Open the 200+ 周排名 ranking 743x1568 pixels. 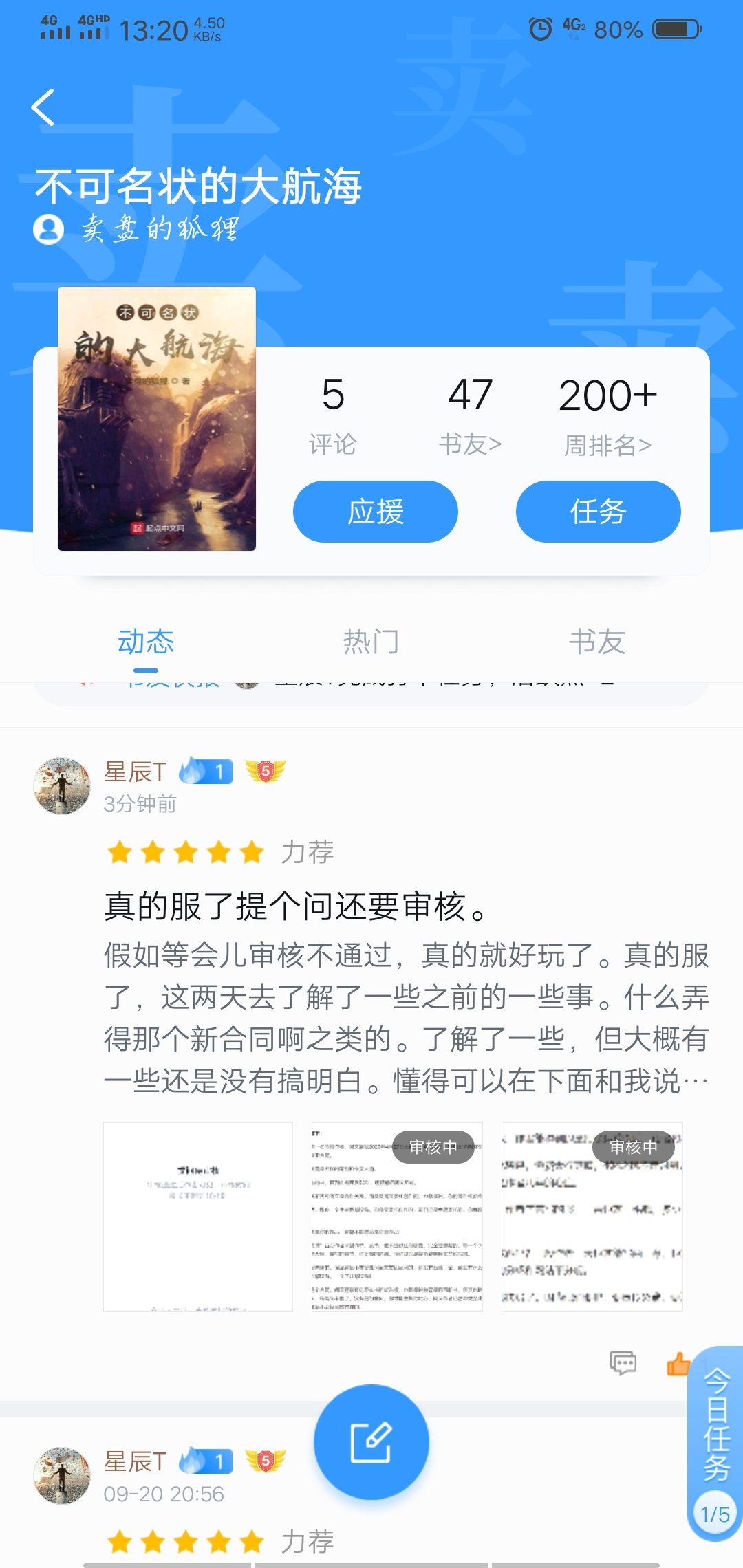point(608,416)
